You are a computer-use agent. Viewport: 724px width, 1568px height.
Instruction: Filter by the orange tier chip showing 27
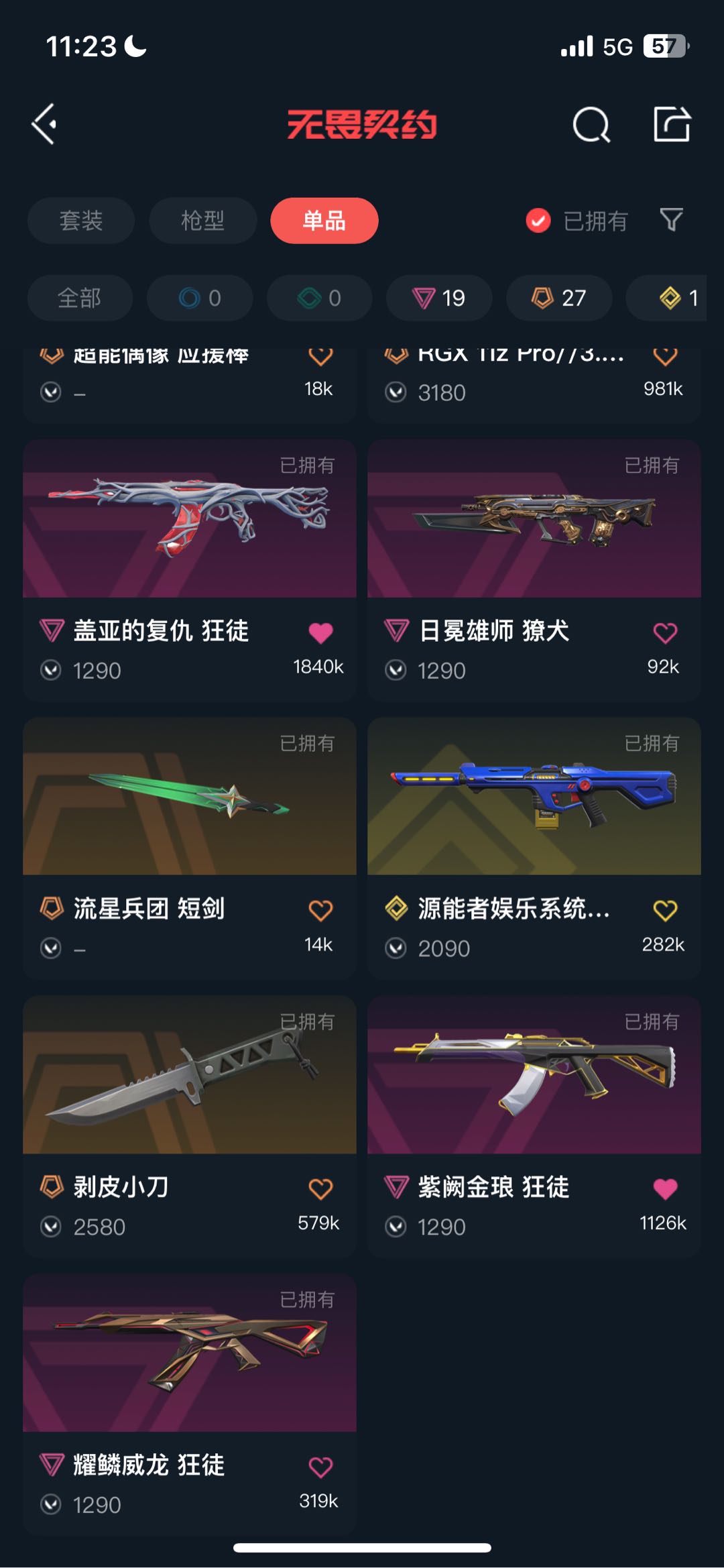click(x=559, y=298)
